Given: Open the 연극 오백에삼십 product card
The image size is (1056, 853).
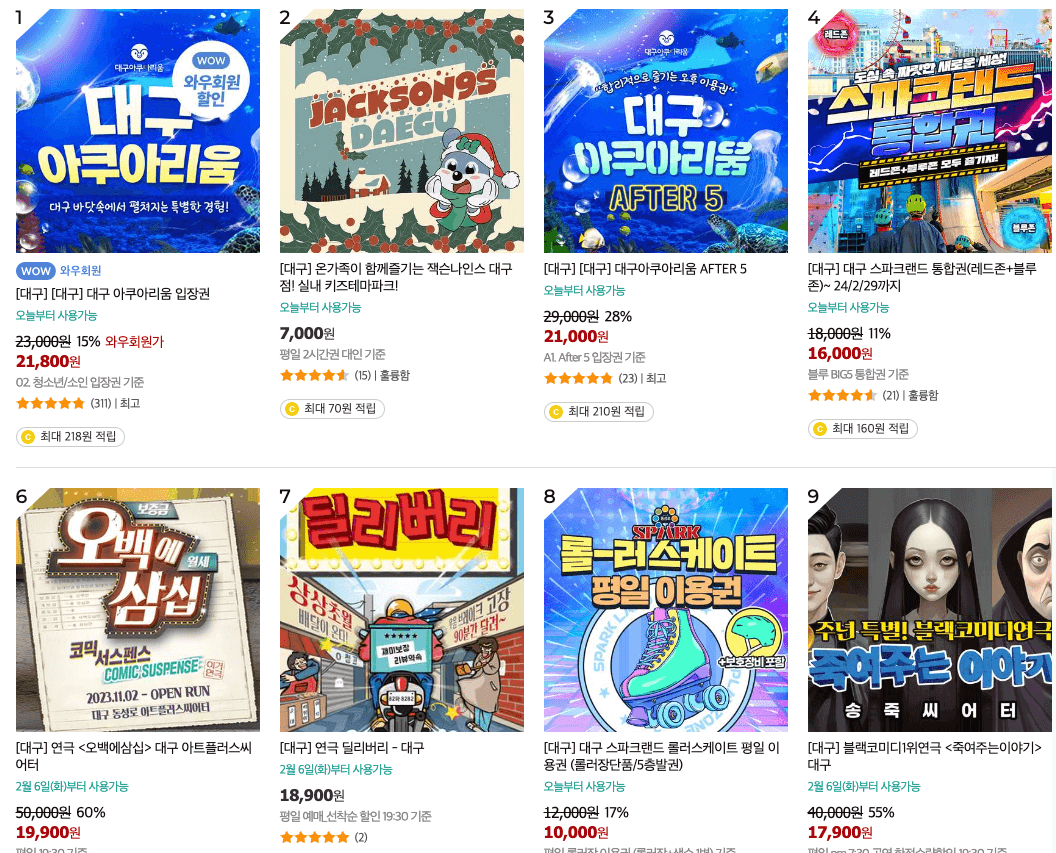Looking at the screenshot, I should point(138,610).
